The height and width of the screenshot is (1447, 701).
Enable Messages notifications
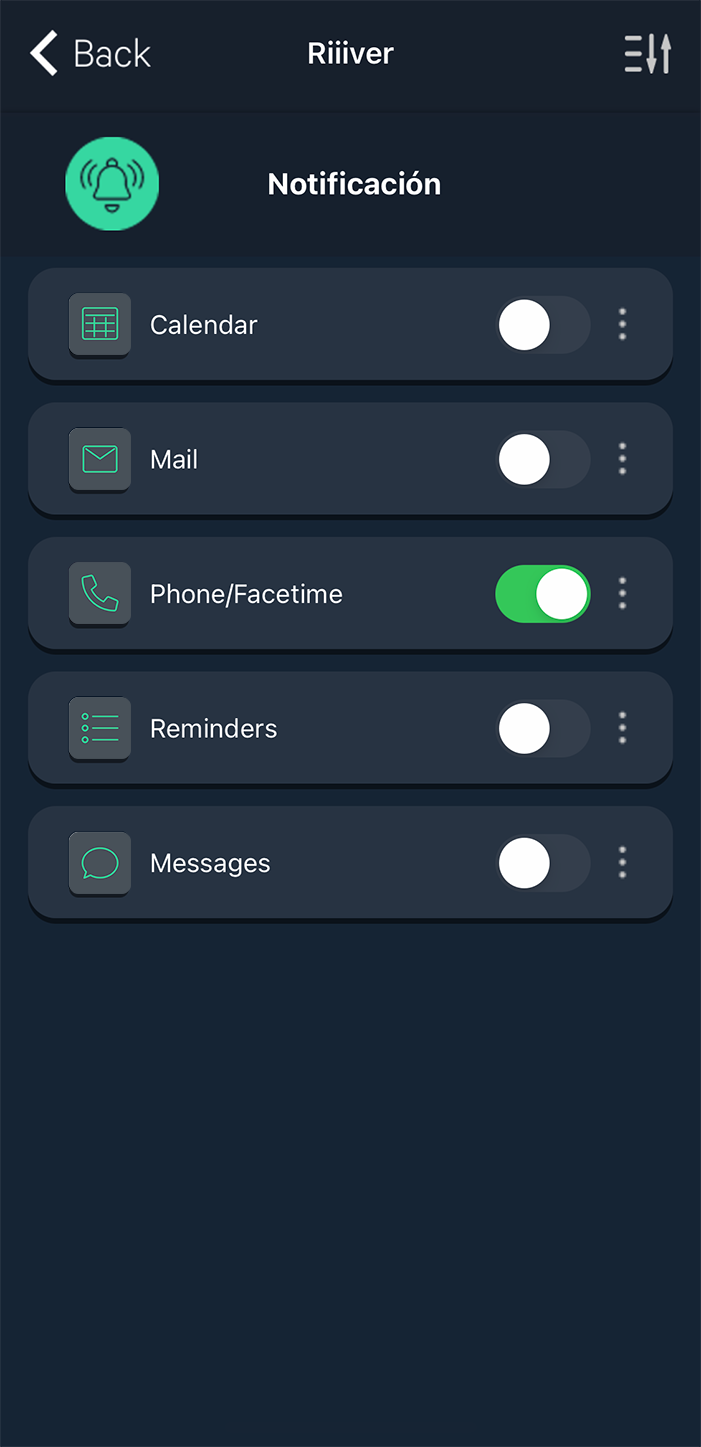click(543, 863)
